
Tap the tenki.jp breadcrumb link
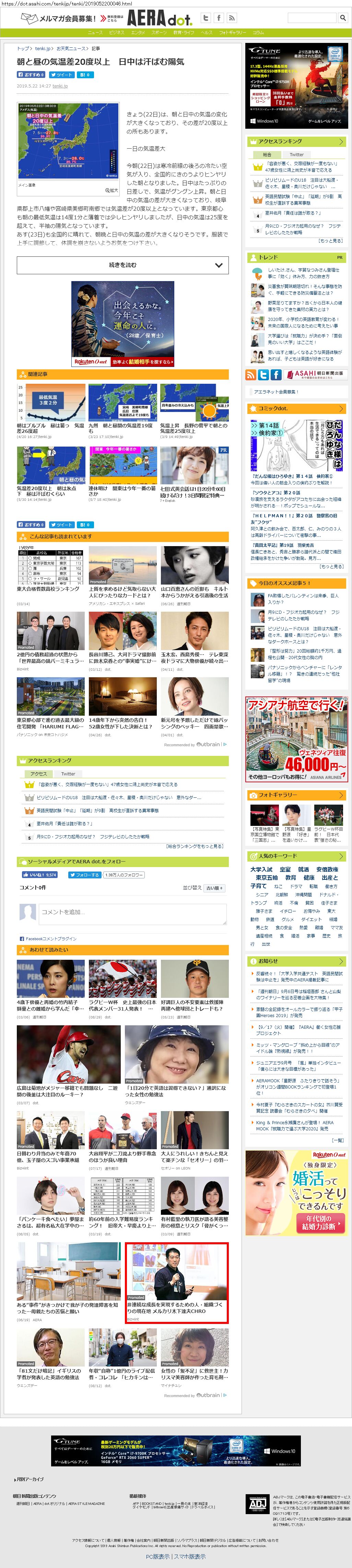pos(43,48)
